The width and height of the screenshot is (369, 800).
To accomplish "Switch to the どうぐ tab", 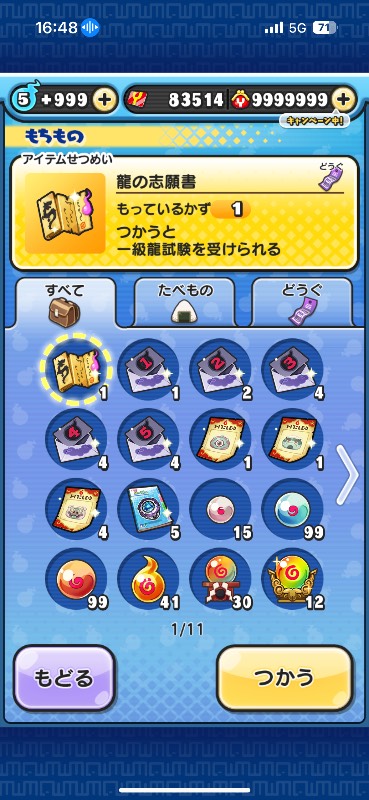I will point(302,302).
